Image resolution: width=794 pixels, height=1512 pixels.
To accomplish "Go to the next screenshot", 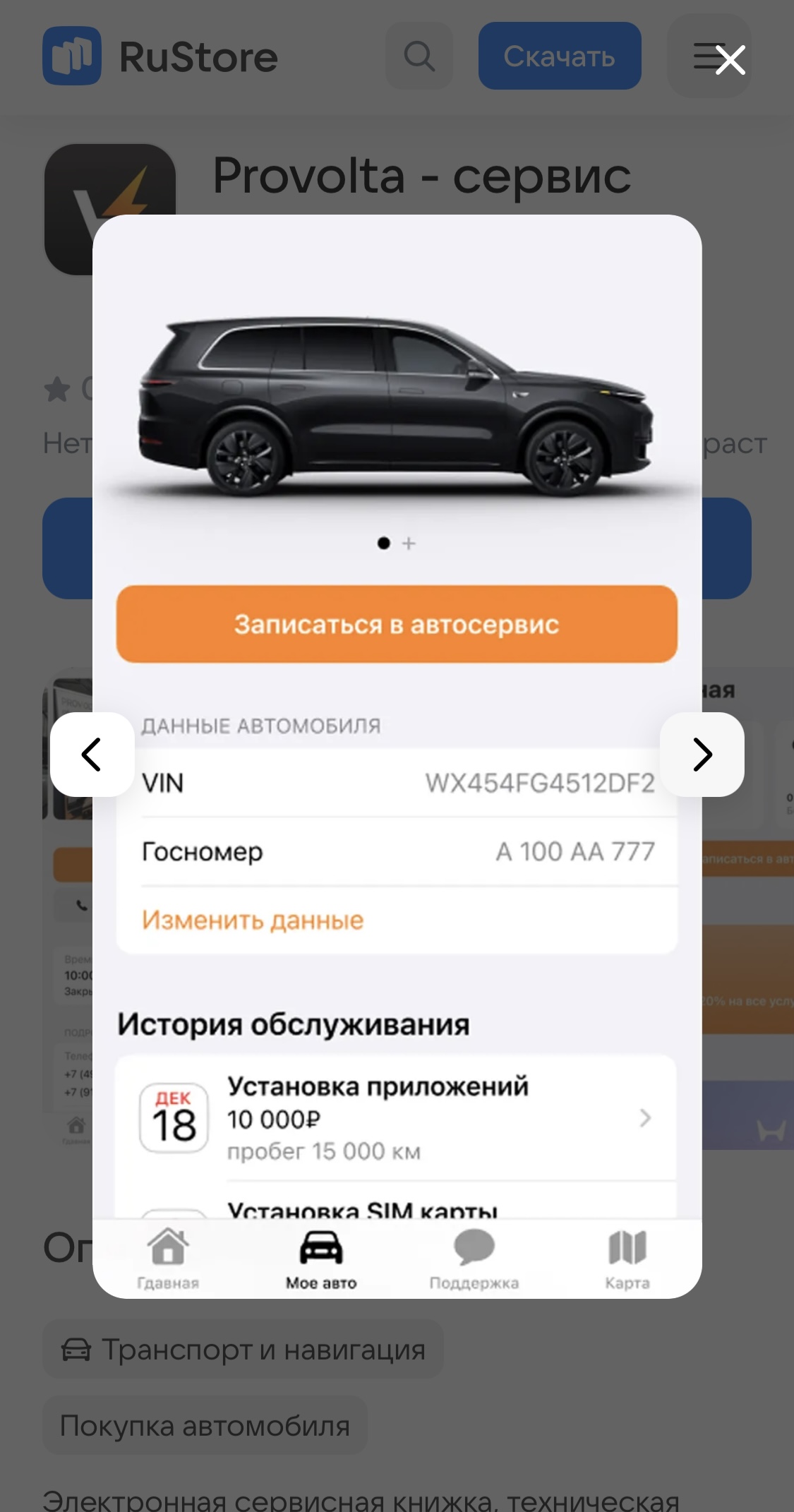I will click(x=702, y=754).
